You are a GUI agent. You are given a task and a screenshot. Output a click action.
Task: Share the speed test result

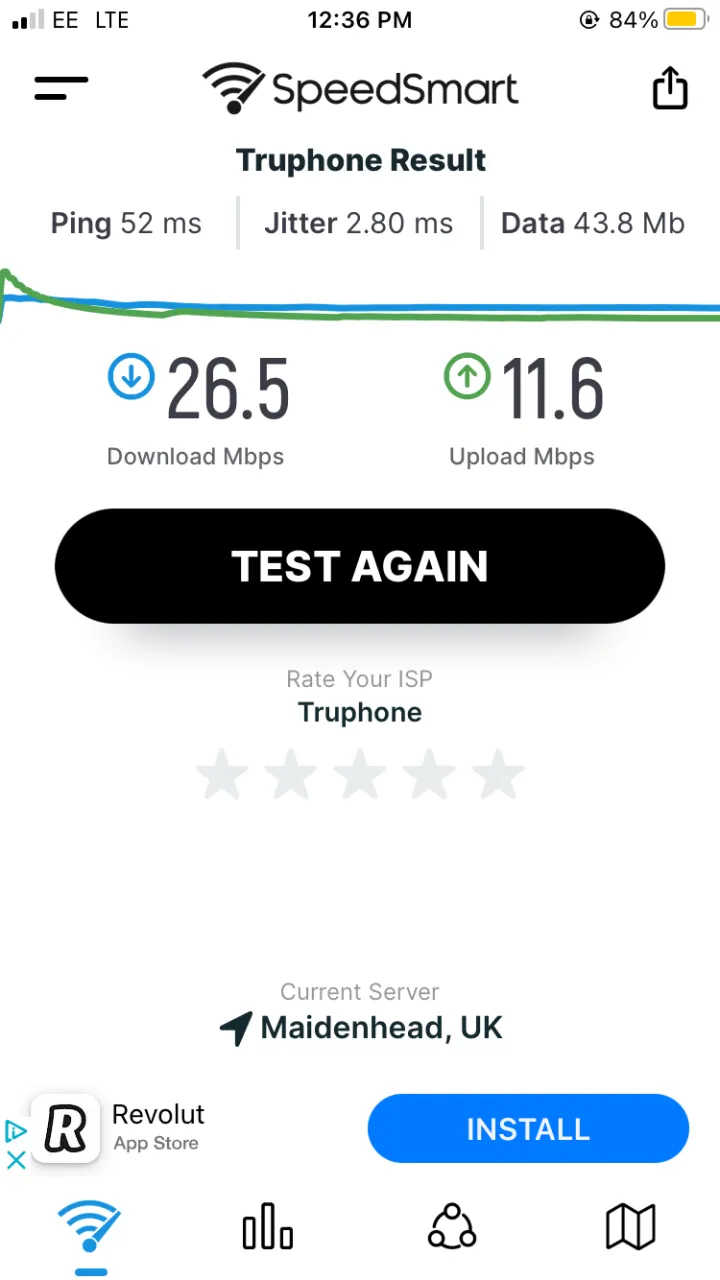(670, 87)
